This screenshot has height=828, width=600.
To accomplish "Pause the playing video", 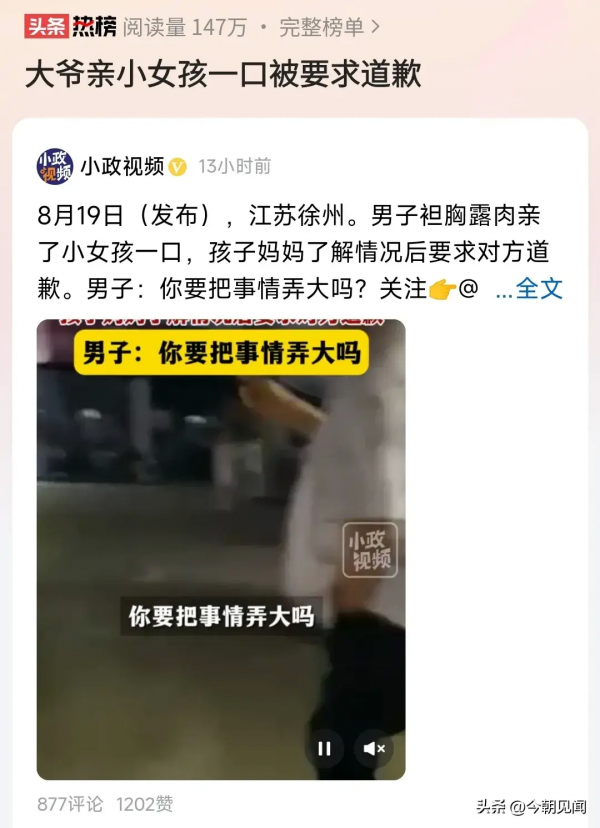I will coord(324,748).
